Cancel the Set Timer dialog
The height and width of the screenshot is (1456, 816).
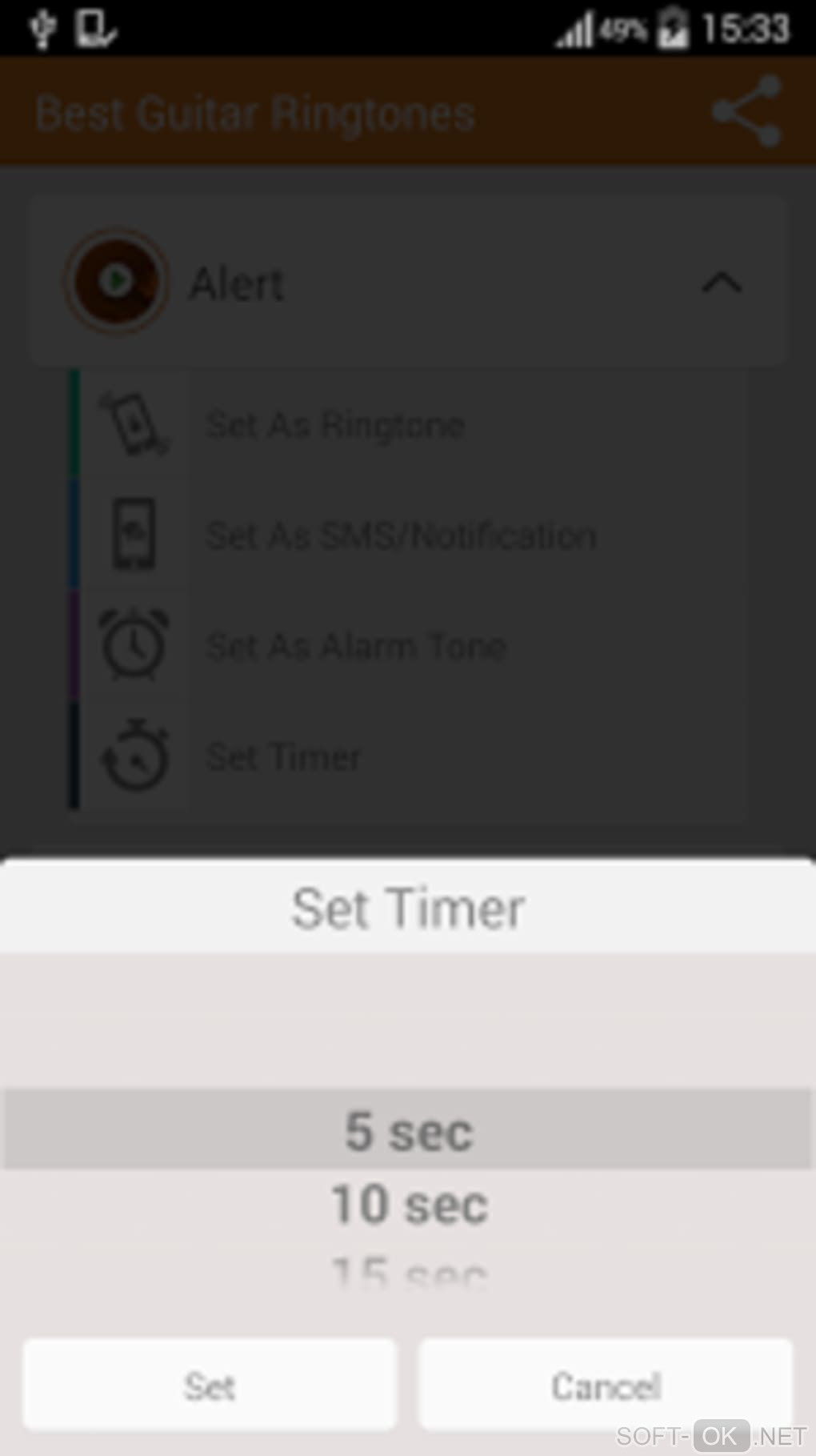click(x=606, y=1385)
